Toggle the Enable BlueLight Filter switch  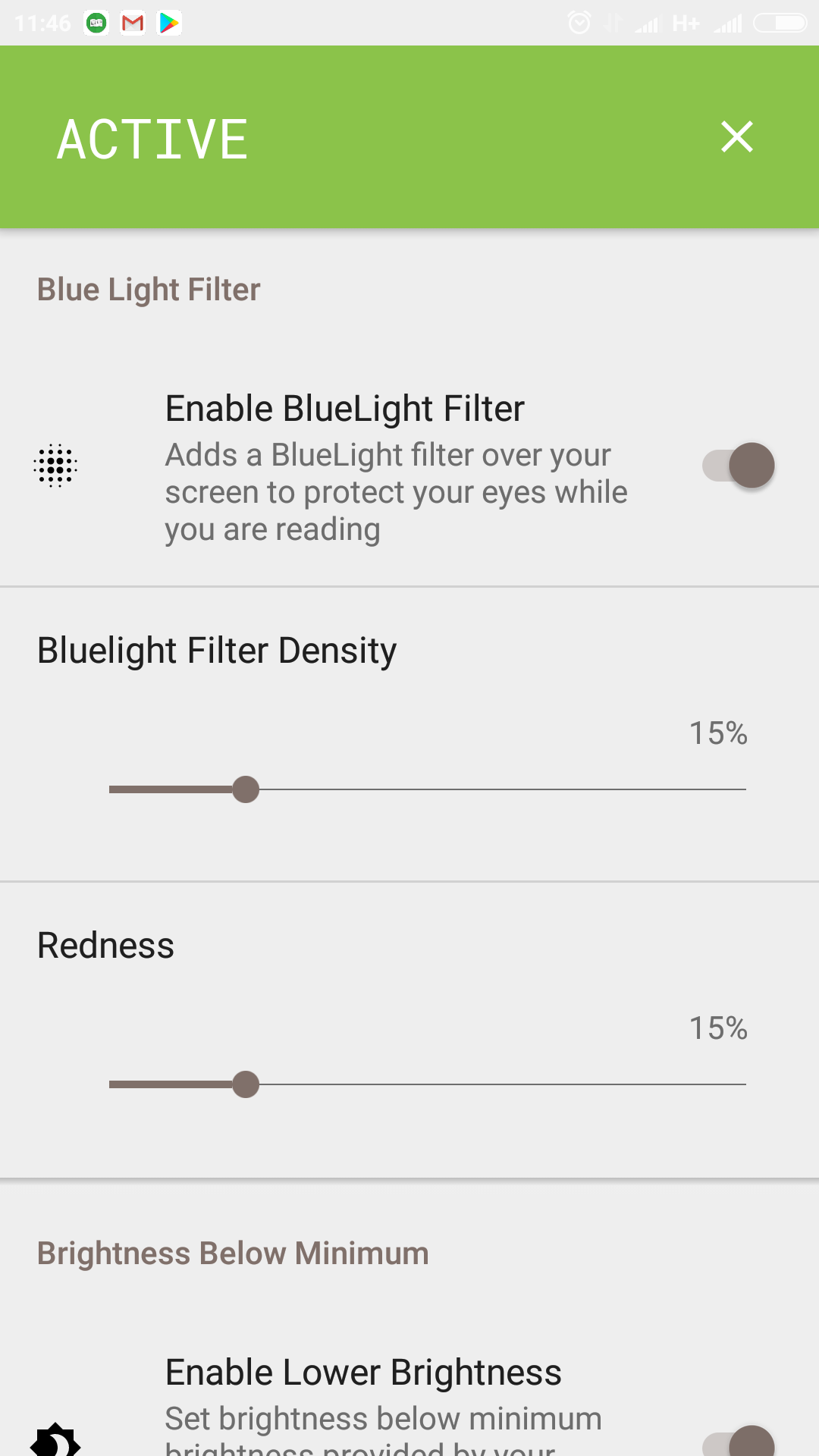pyautogui.click(x=738, y=466)
